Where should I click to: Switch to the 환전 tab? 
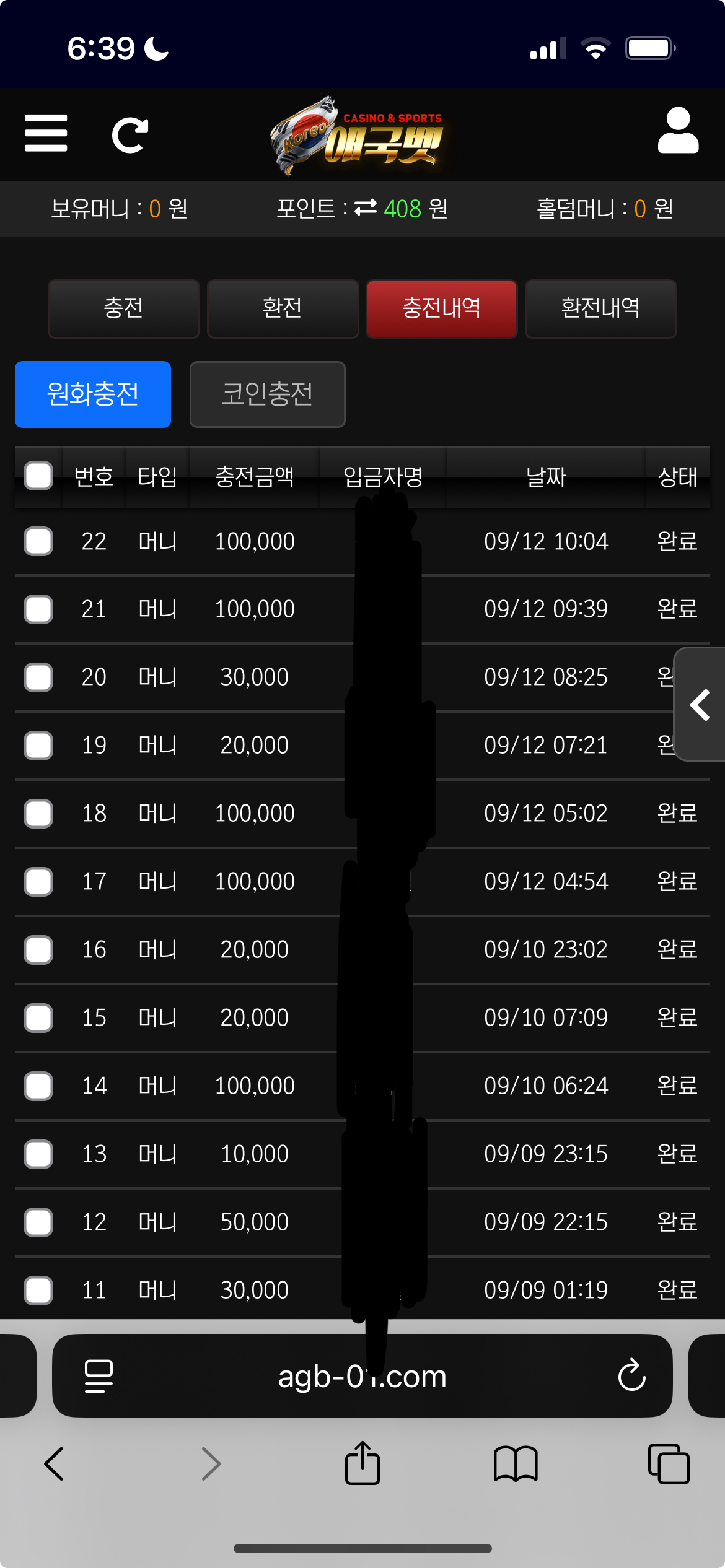pos(283,308)
